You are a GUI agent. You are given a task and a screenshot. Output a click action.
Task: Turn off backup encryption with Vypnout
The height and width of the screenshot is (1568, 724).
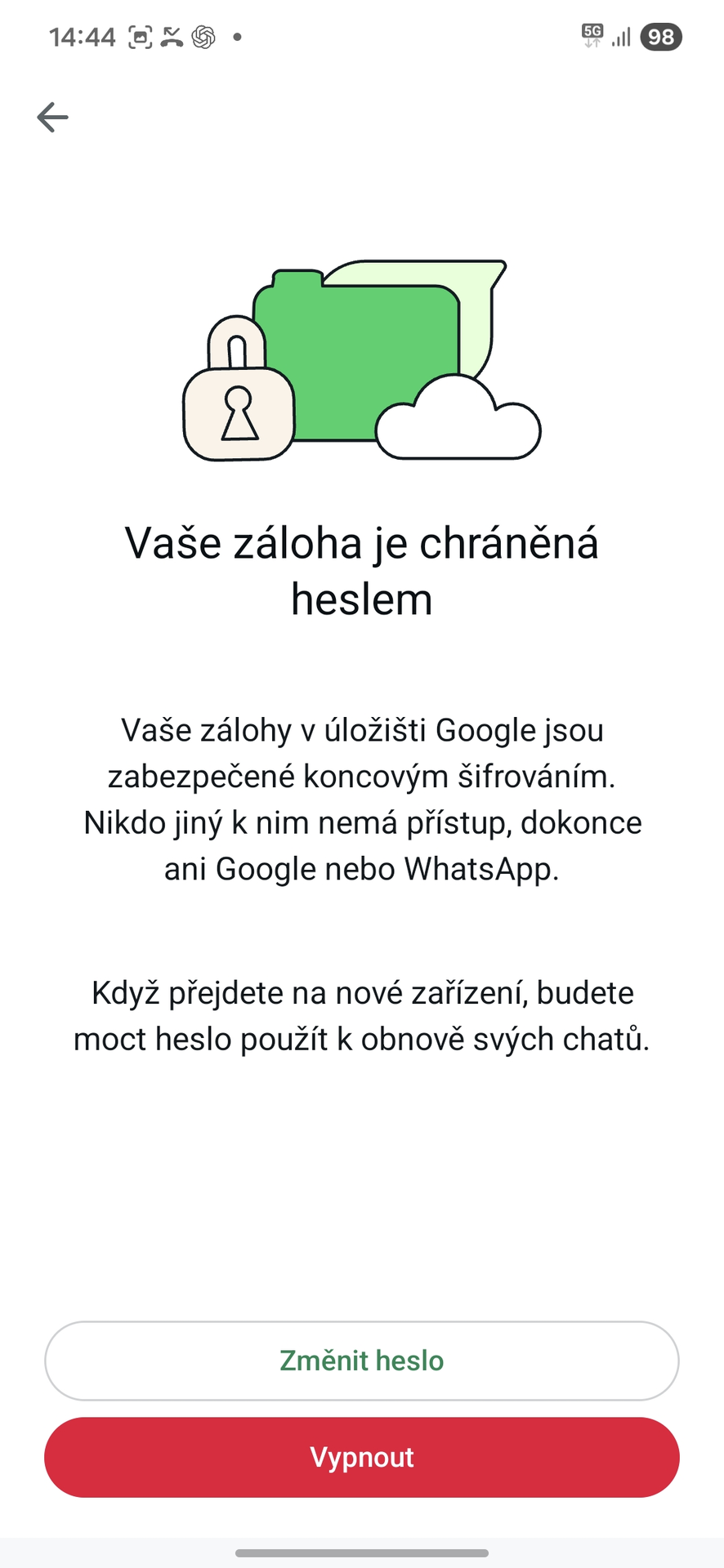[x=362, y=1457]
